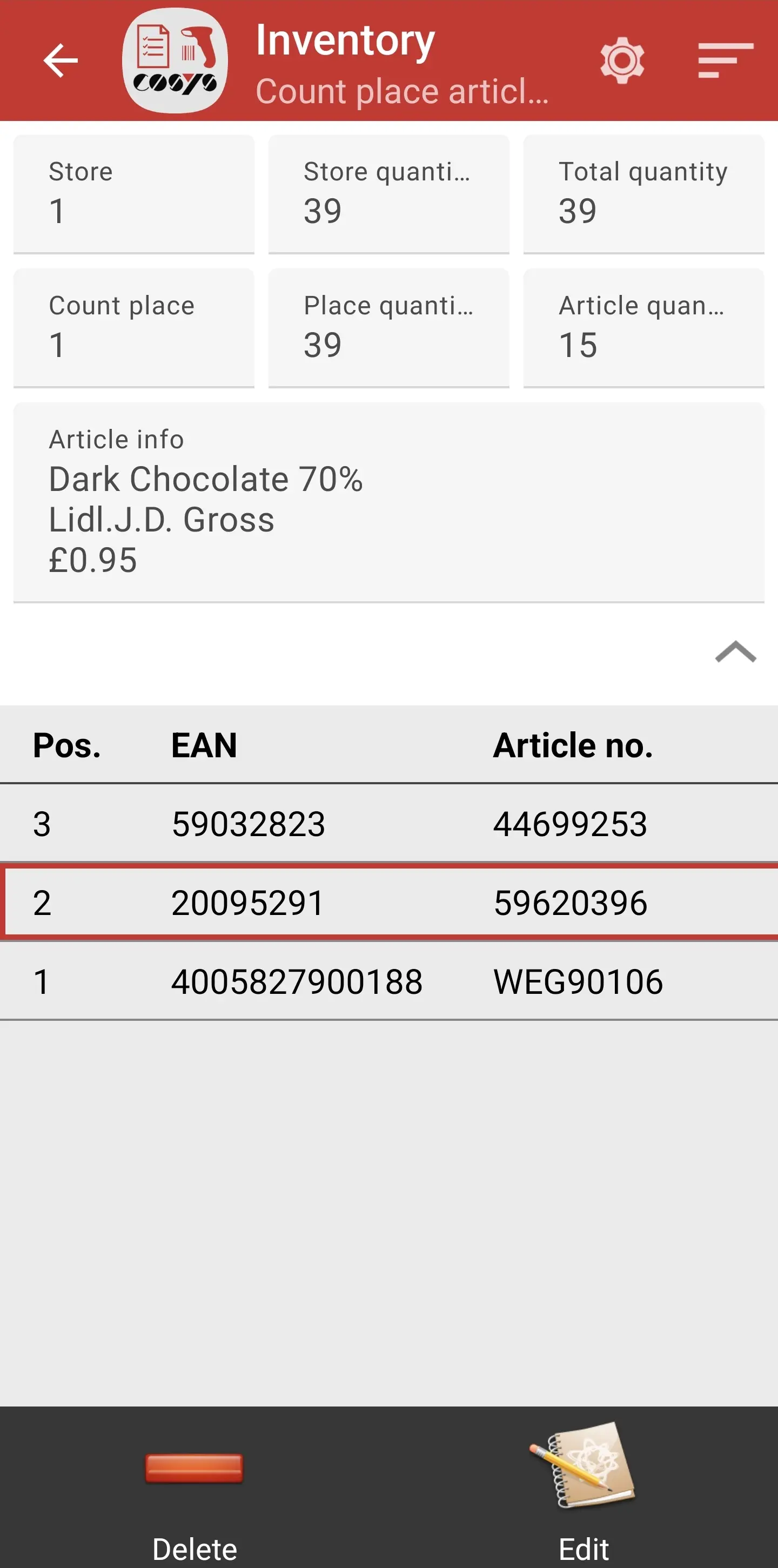Open the settings gear
The image size is (778, 1568).
click(621, 60)
